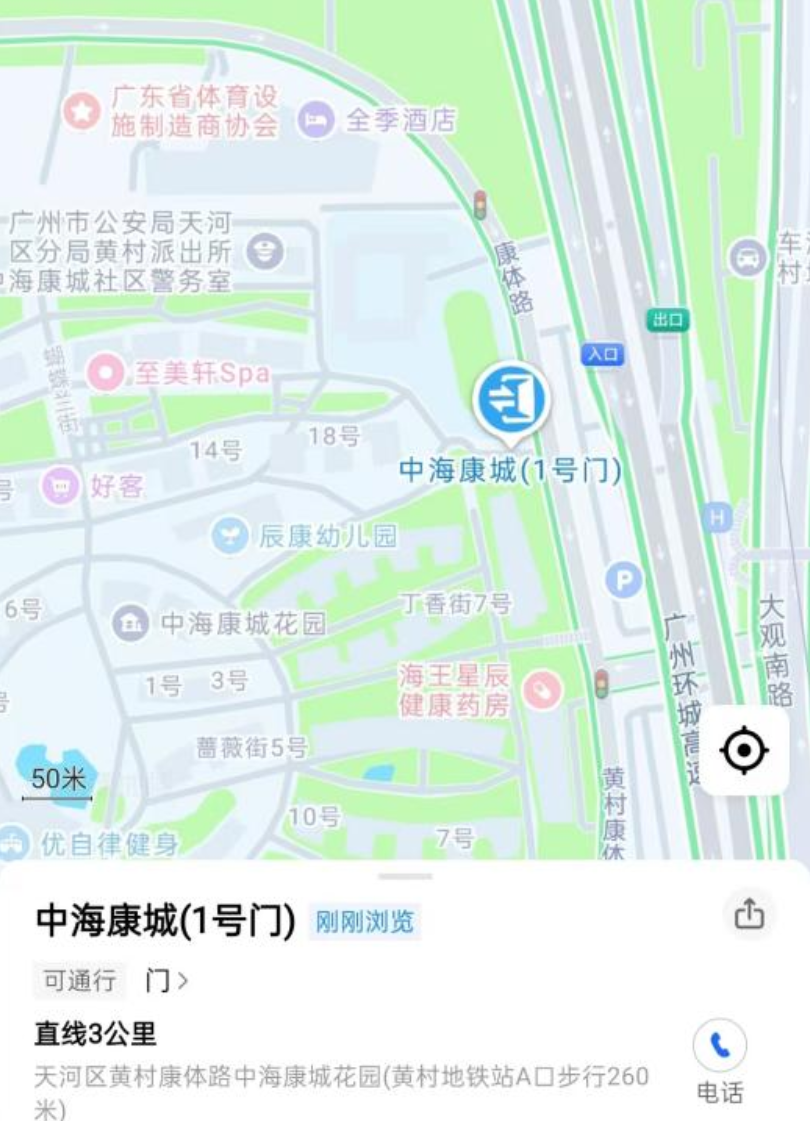The width and height of the screenshot is (810, 1121).
Task: Tap the 好客 shop marker
Action: click(61, 487)
